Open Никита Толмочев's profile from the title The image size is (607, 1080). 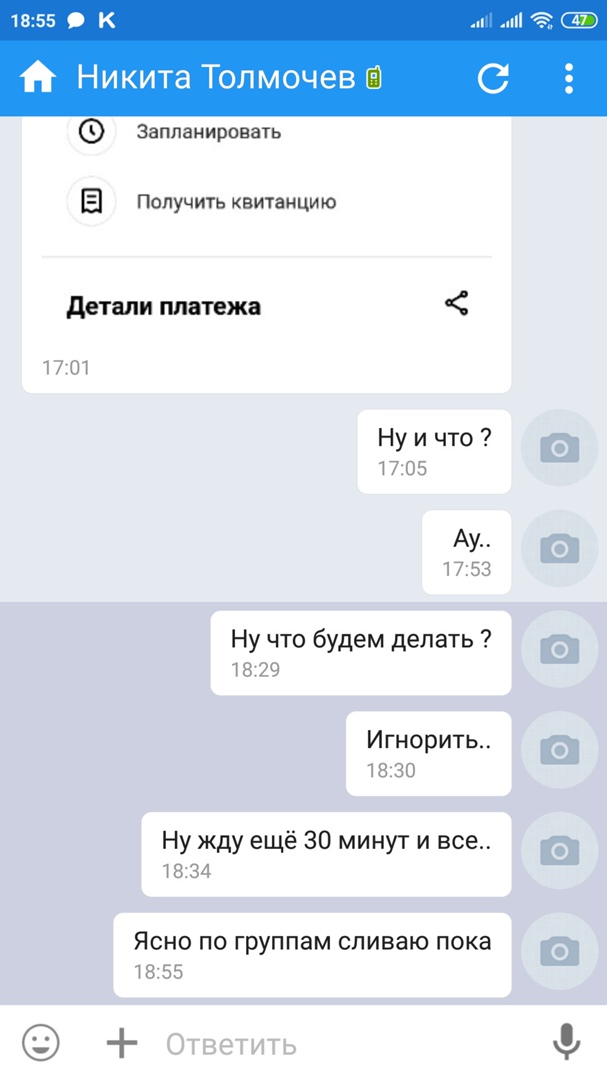(x=216, y=77)
